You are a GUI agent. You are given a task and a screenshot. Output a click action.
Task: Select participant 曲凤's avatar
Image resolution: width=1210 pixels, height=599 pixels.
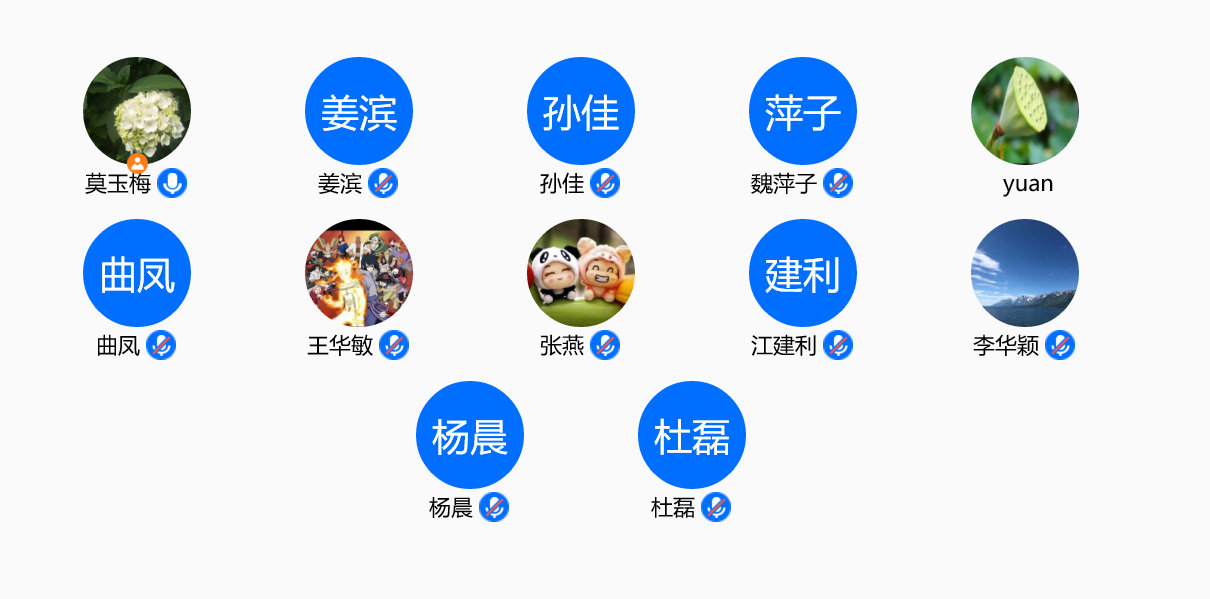(x=137, y=273)
